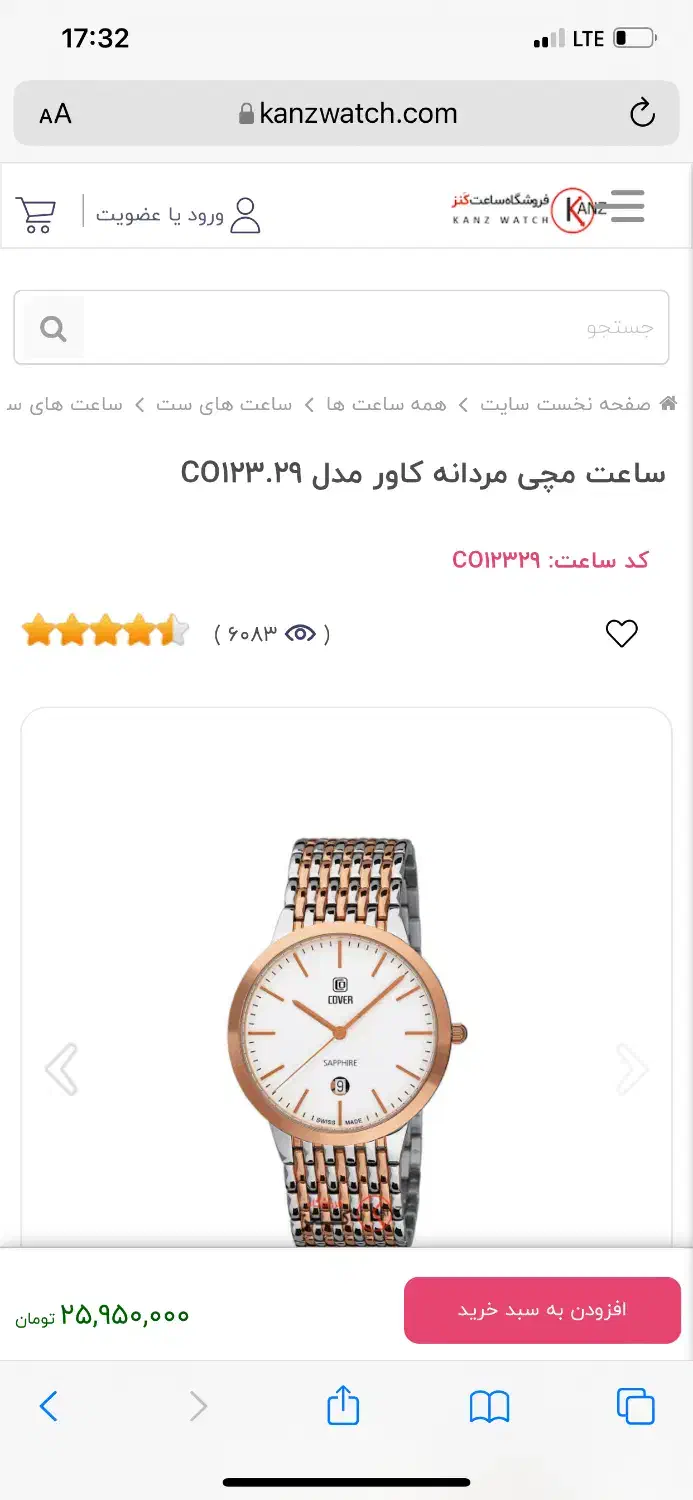The width and height of the screenshot is (693, 1500).
Task: Tap ورود یا عضویت login link
Action: click(178, 215)
